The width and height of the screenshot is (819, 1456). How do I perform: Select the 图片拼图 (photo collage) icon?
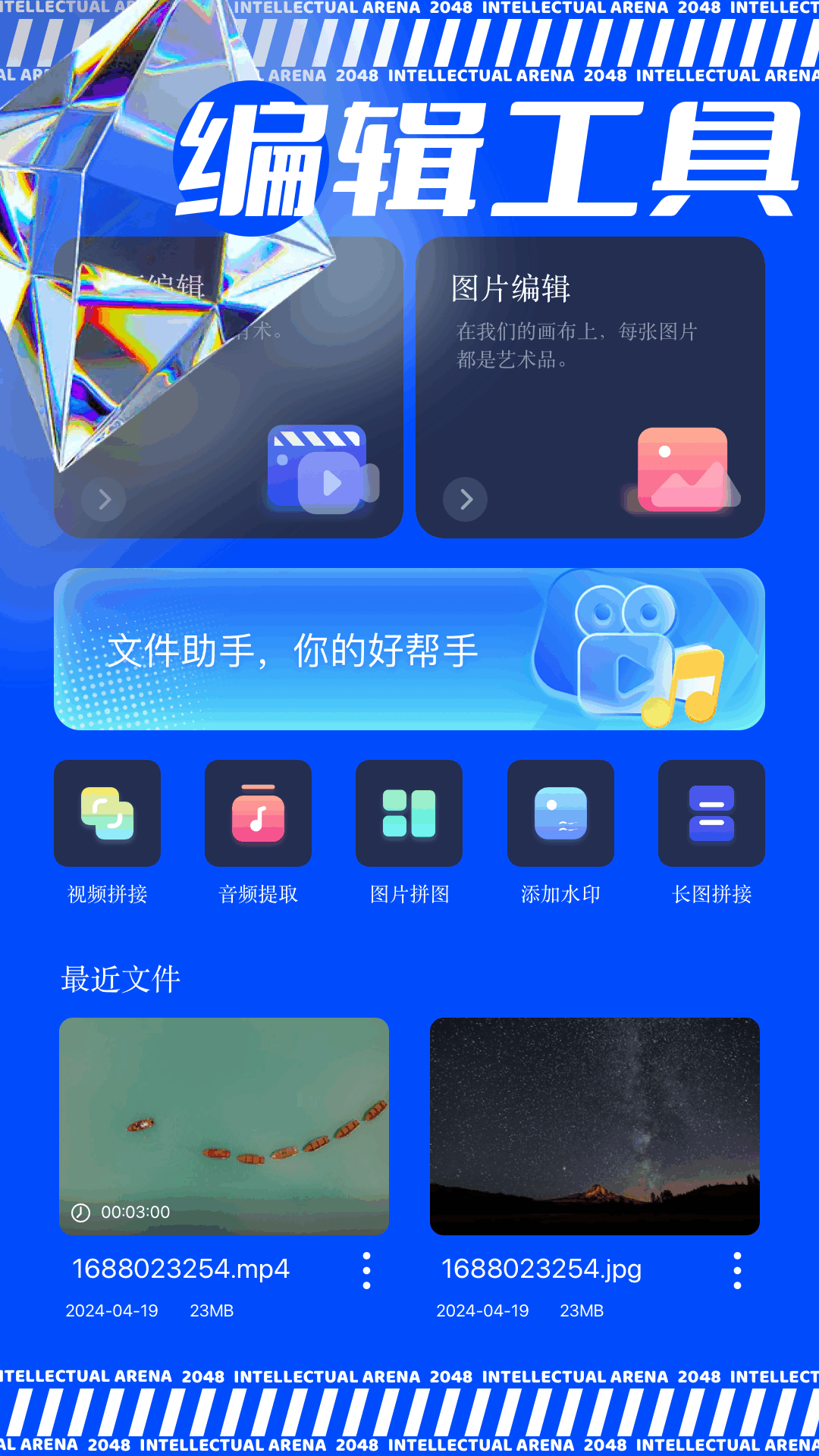(x=409, y=812)
